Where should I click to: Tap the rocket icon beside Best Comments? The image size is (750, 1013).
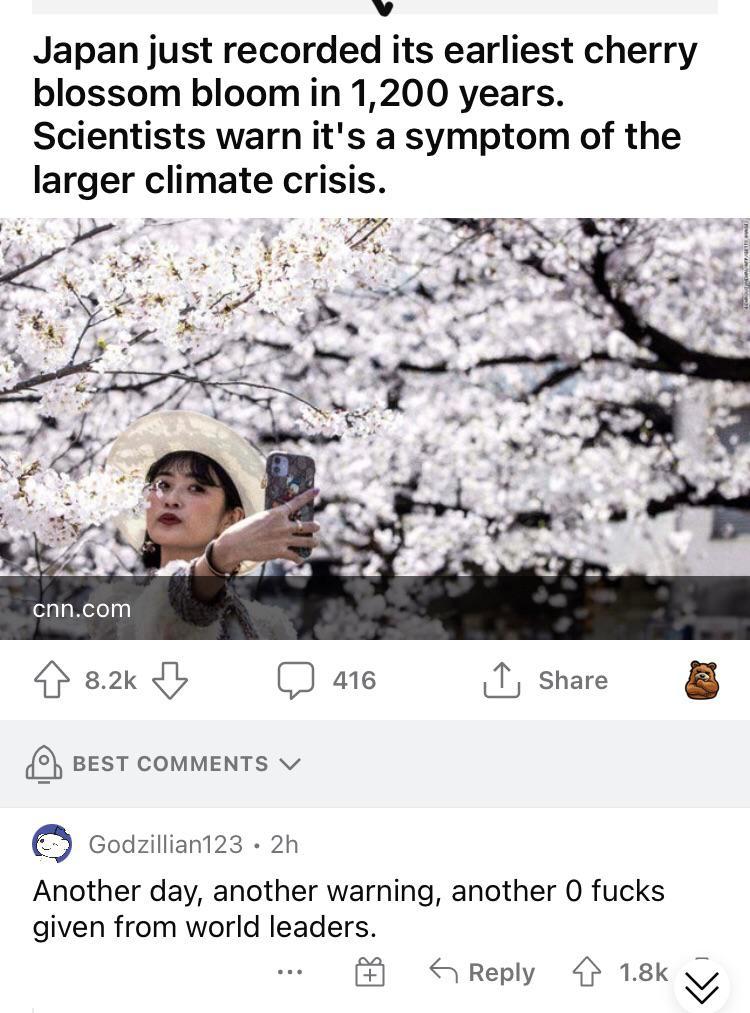click(x=41, y=763)
